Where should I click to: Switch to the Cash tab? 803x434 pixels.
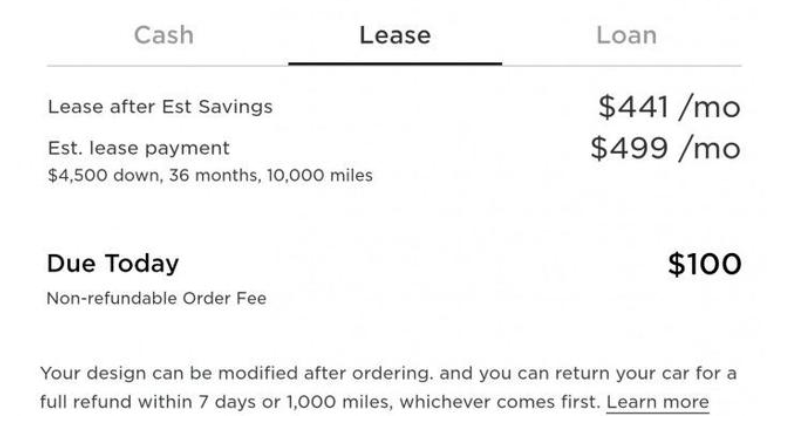tap(164, 36)
